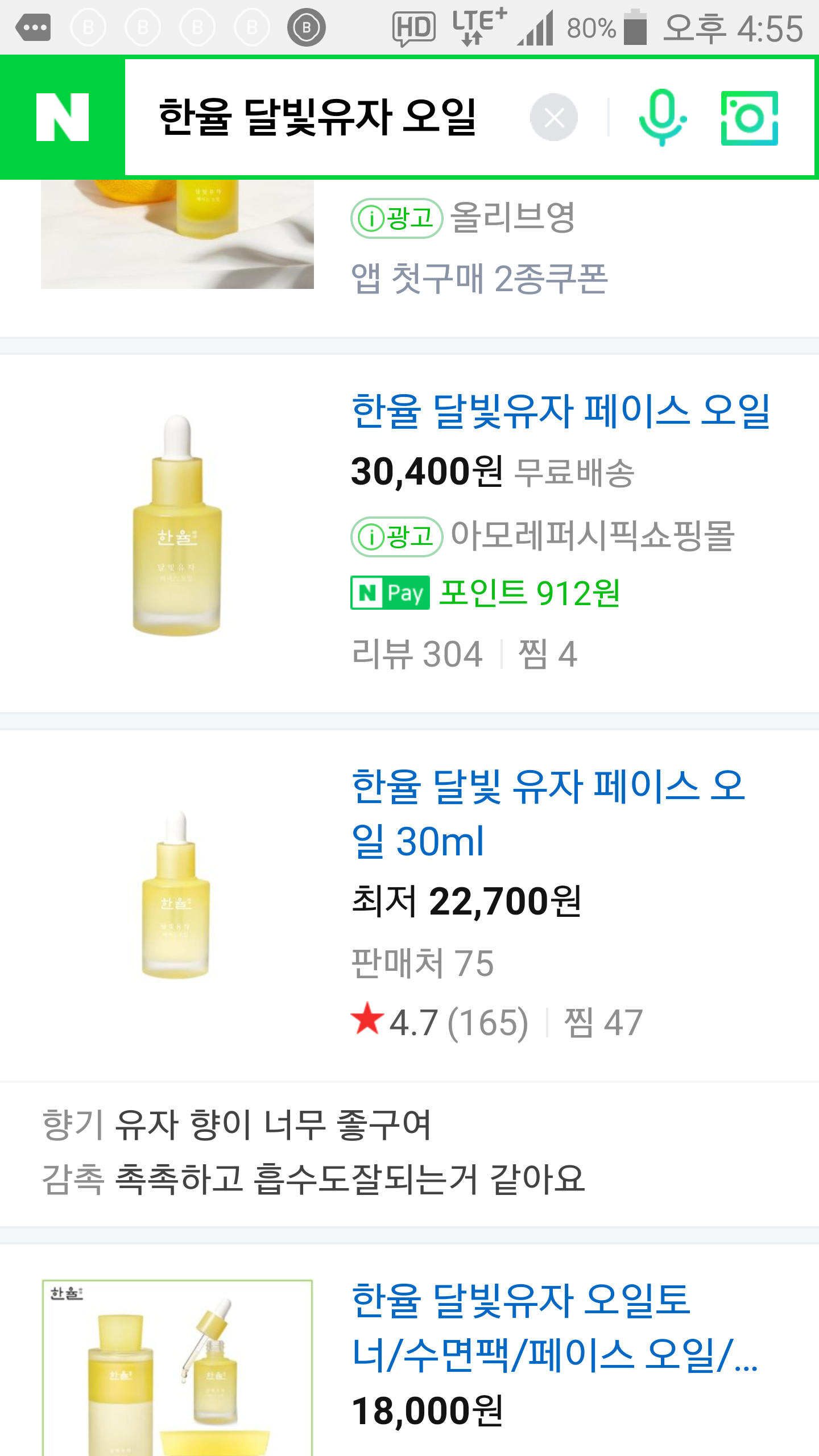The width and height of the screenshot is (819, 1456).
Task: Tap the Naver N home logo
Action: [63, 118]
